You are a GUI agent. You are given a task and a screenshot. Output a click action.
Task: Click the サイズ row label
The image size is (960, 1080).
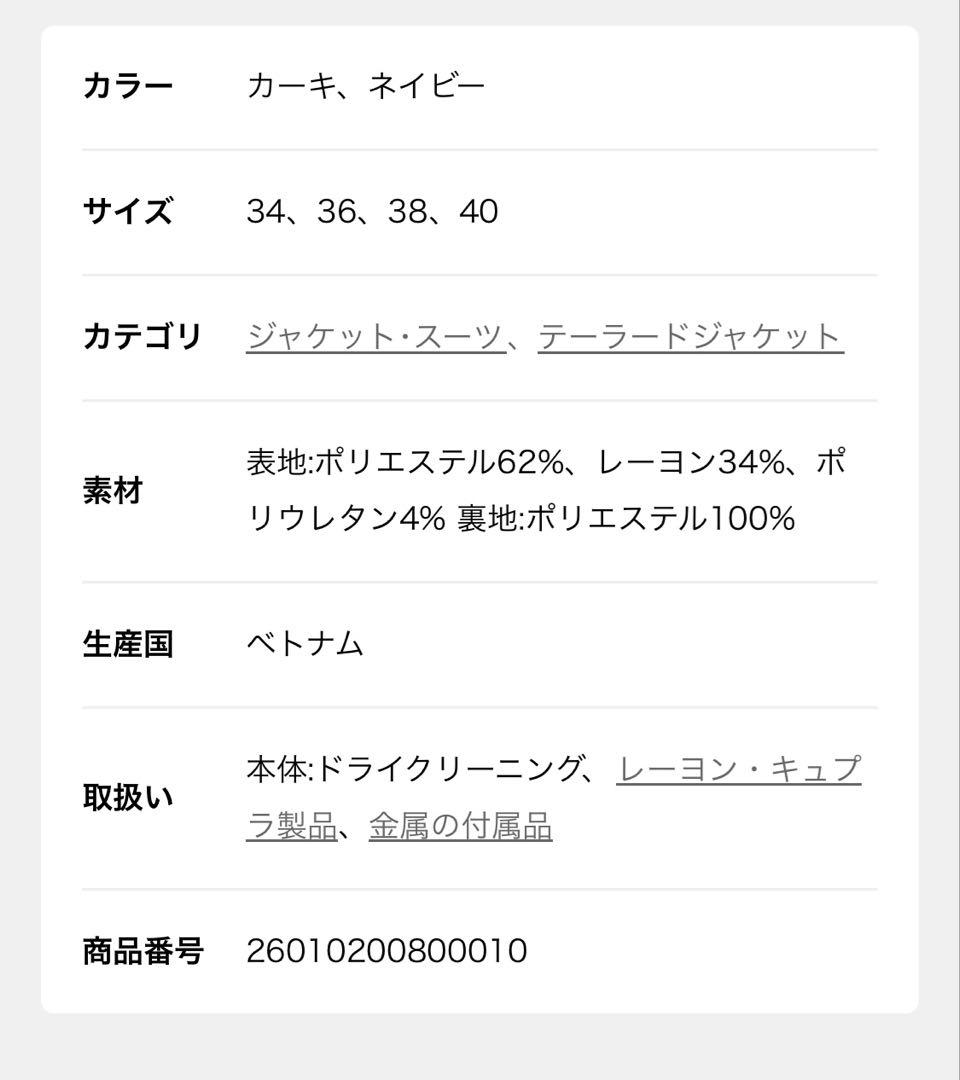tap(126, 210)
